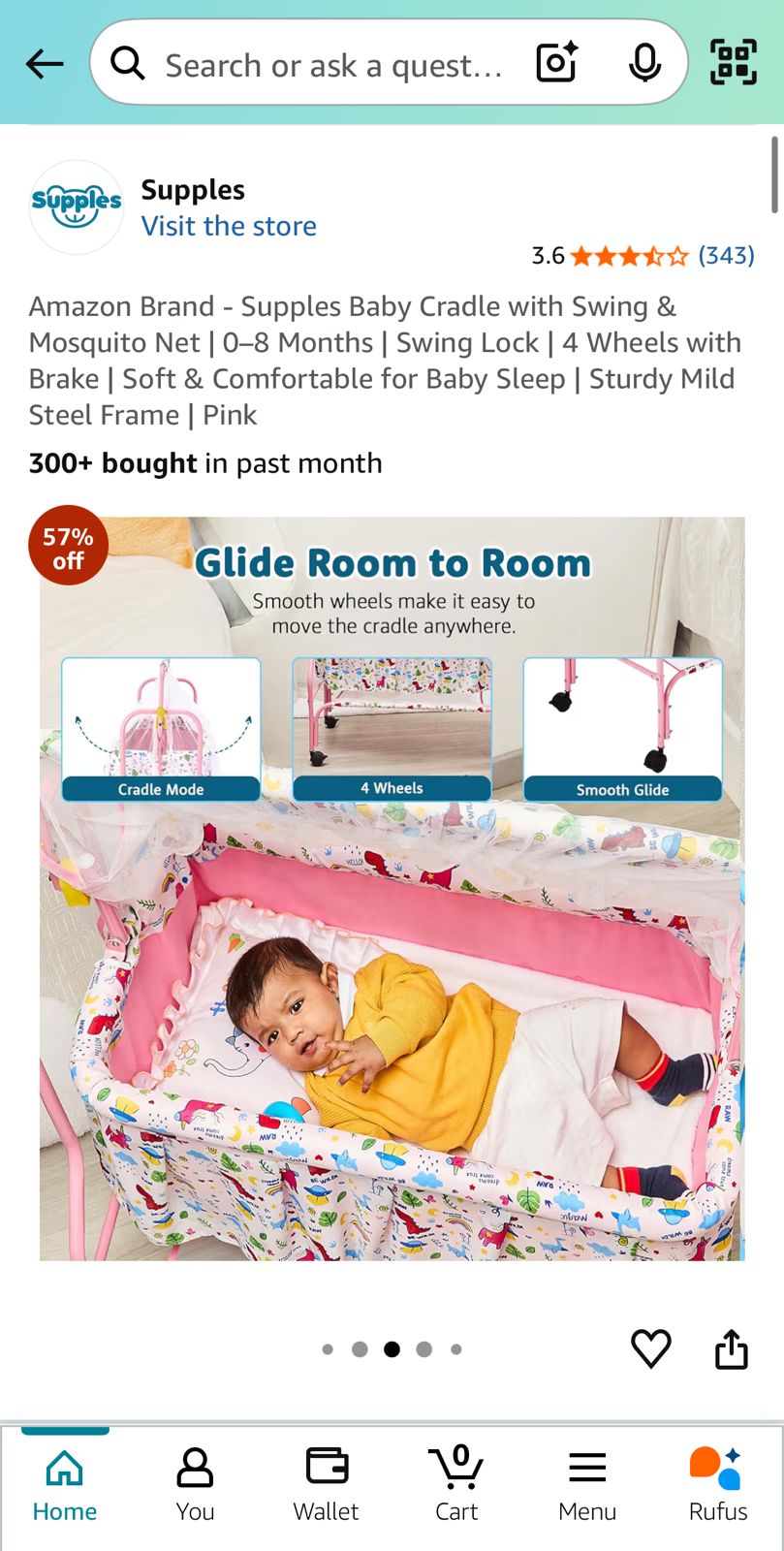View the Cart
The height and width of the screenshot is (1551, 784).
[456, 1485]
